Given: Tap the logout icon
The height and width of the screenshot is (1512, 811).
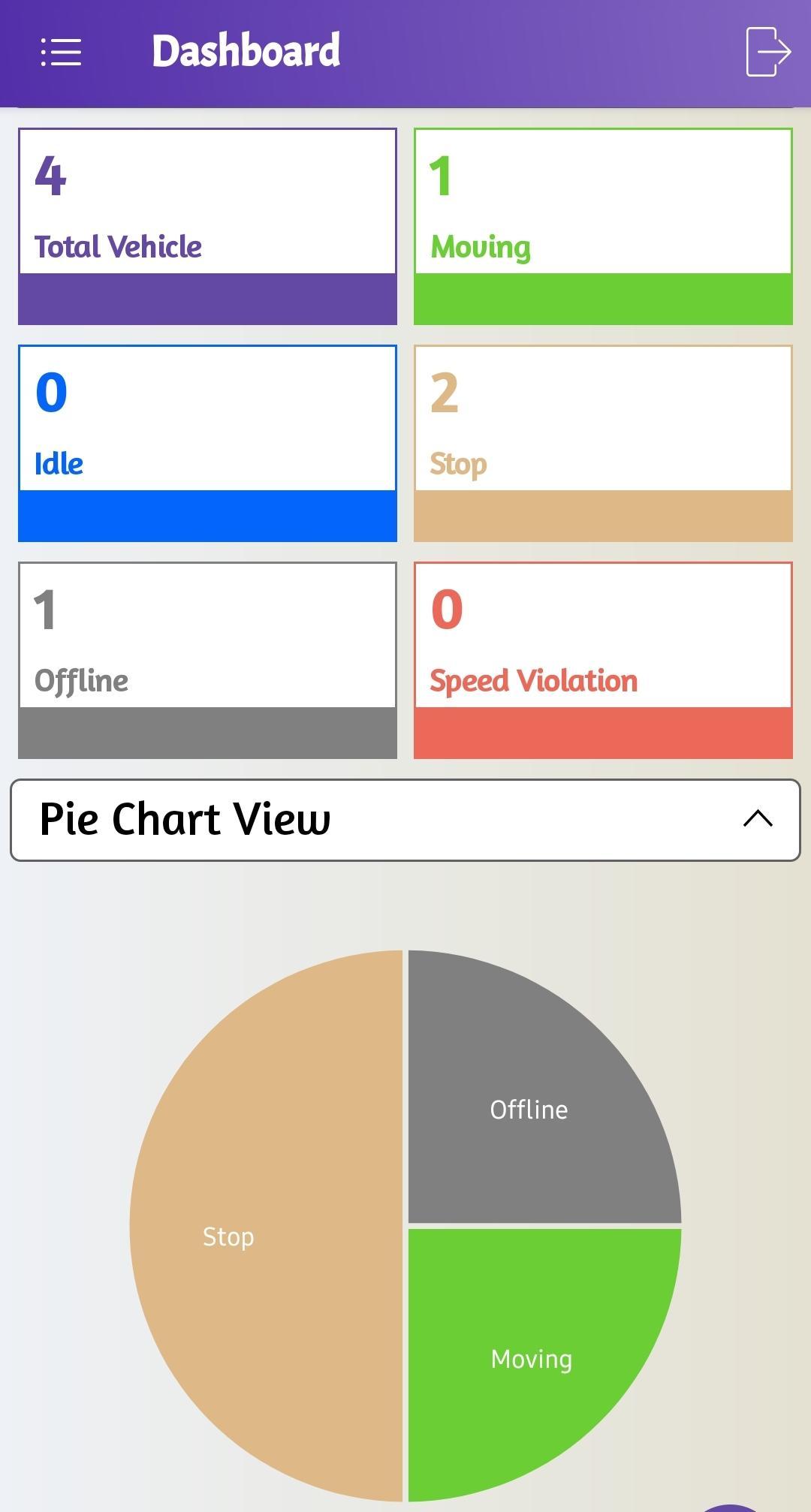Looking at the screenshot, I should pyautogui.click(x=768, y=52).
